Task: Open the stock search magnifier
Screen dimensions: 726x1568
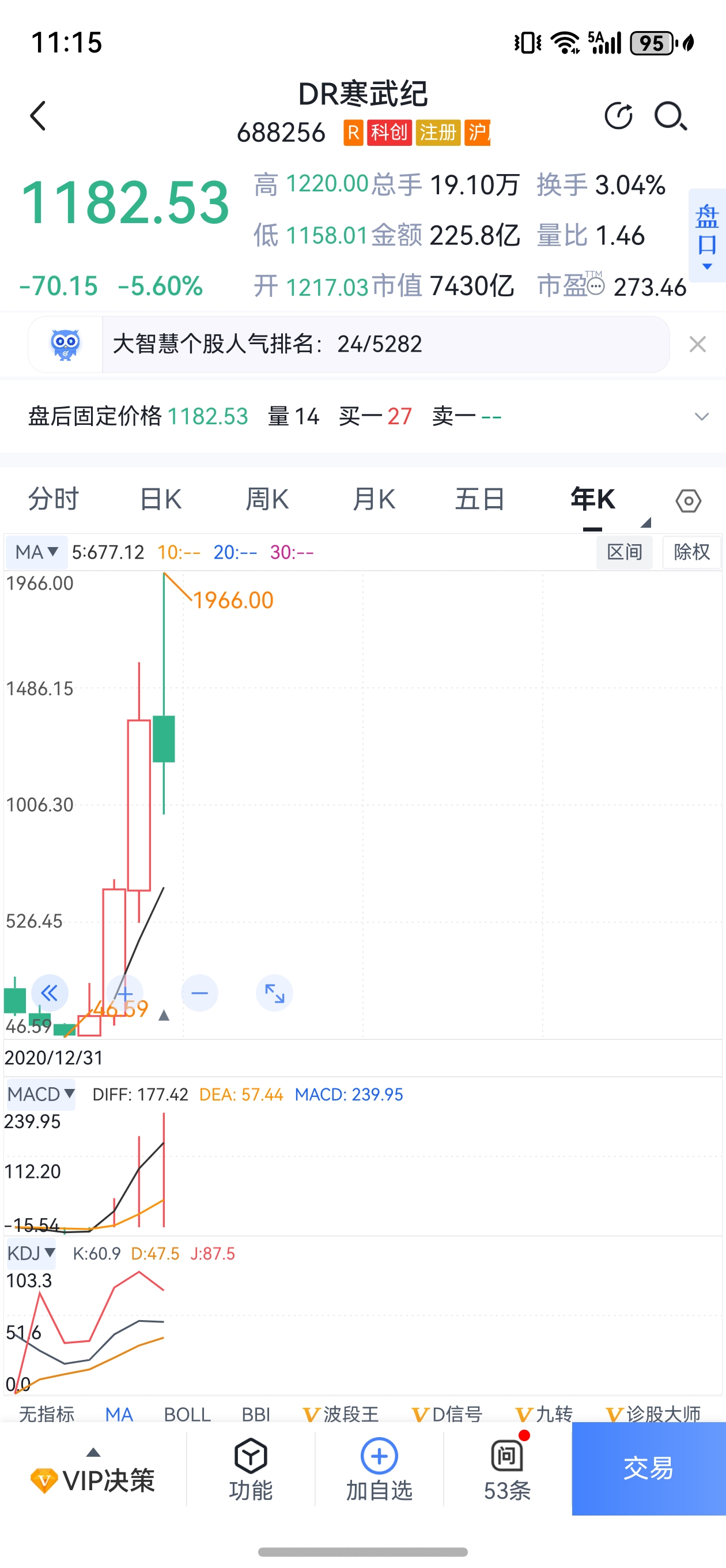Action: [671, 116]
